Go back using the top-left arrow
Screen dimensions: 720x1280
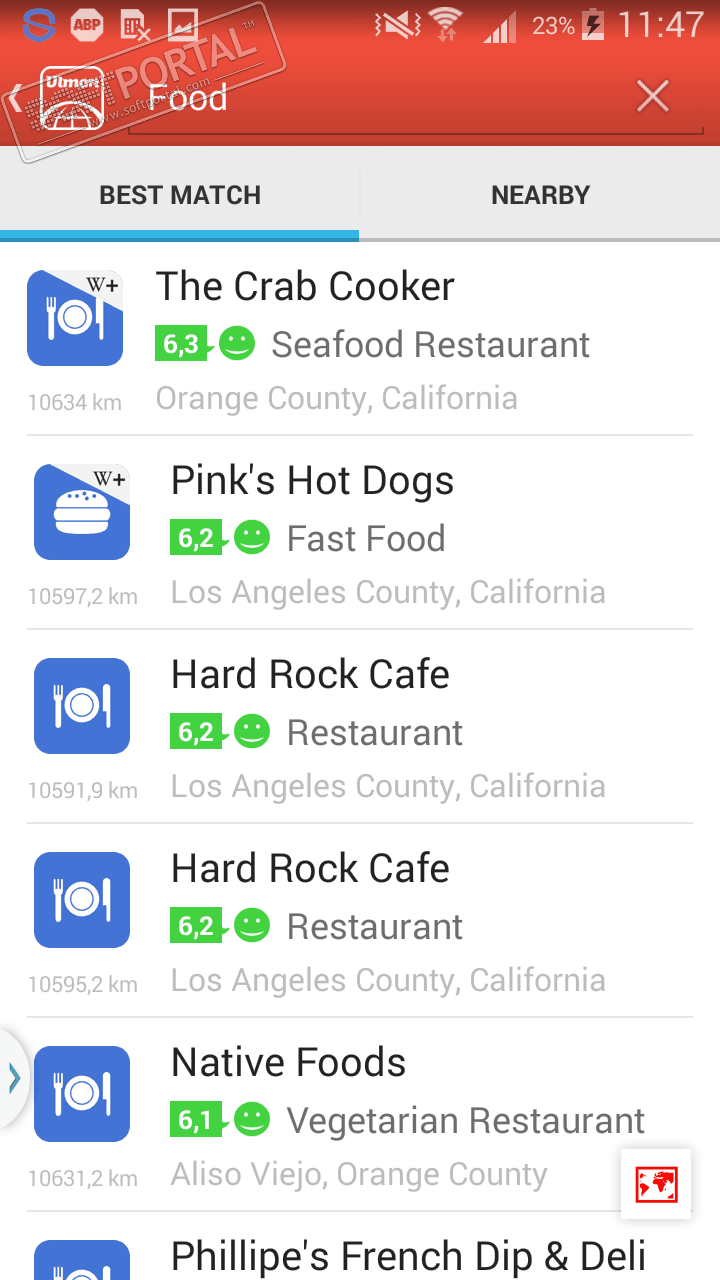point(18,98)
